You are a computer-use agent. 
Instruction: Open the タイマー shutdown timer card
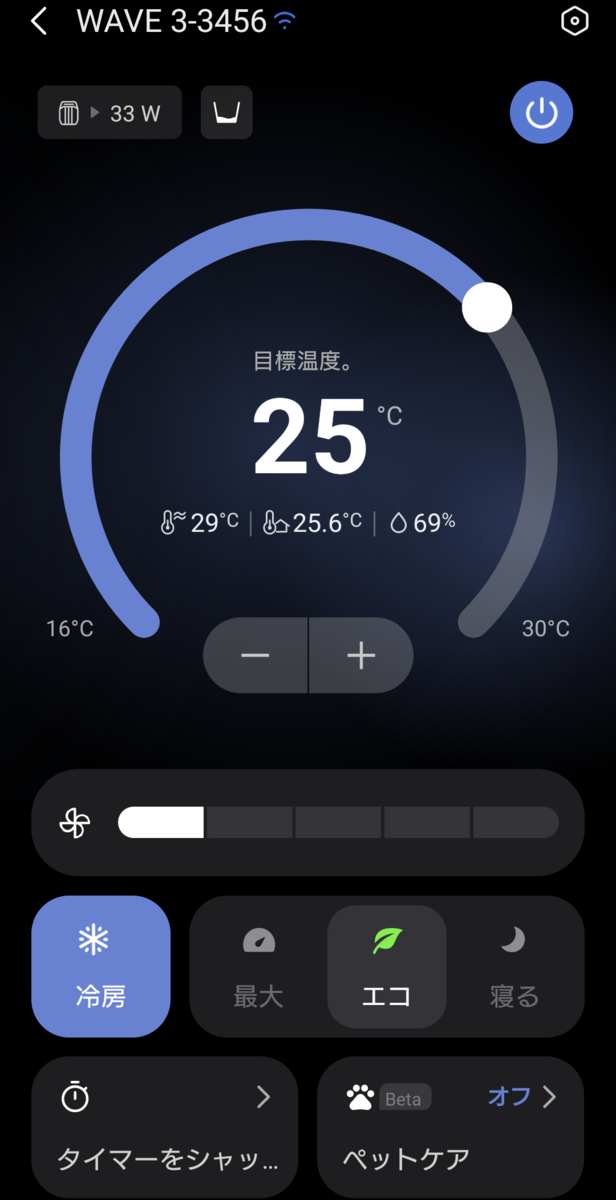point(165,1127)
